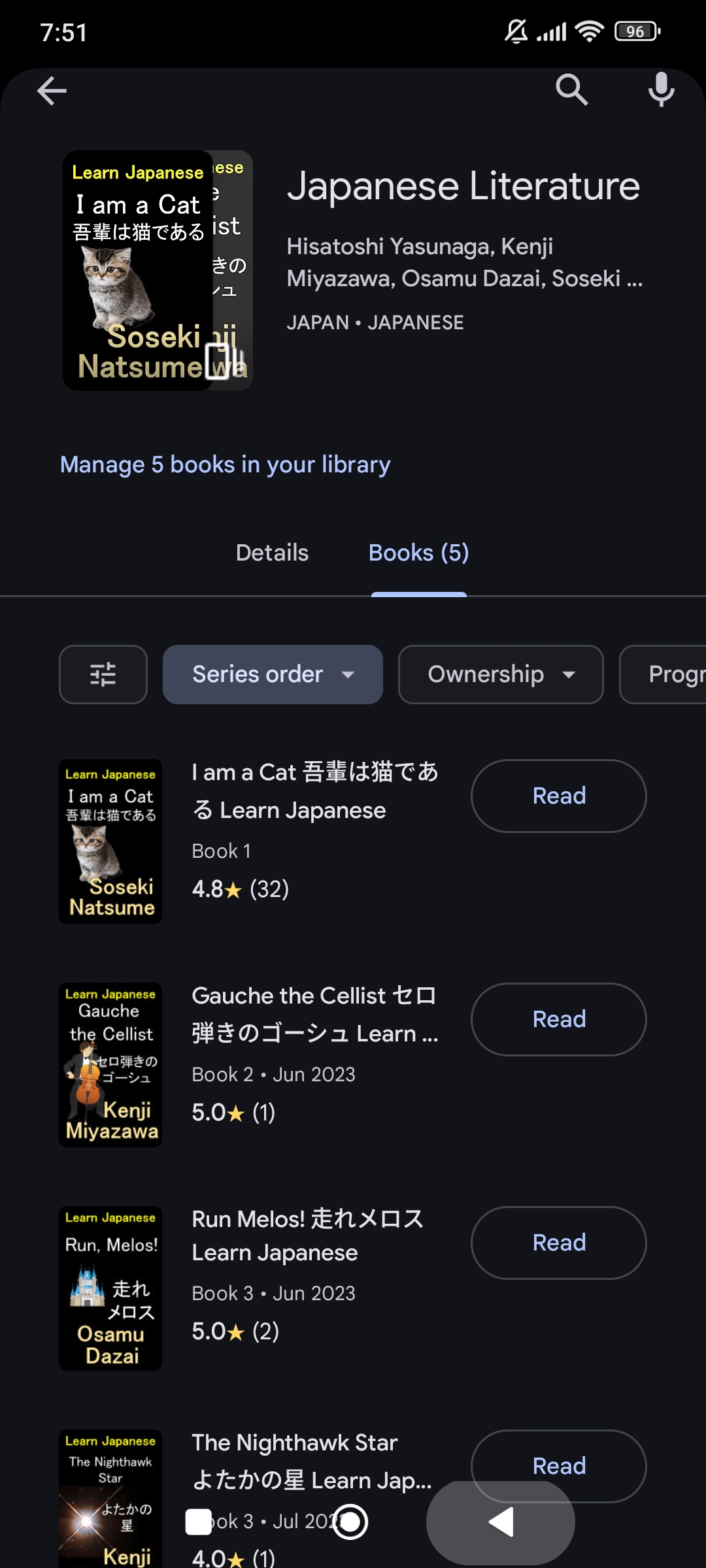706x1568 pixels.
Task: Read Run Melos! book
Action: [x=558, y=1243]
